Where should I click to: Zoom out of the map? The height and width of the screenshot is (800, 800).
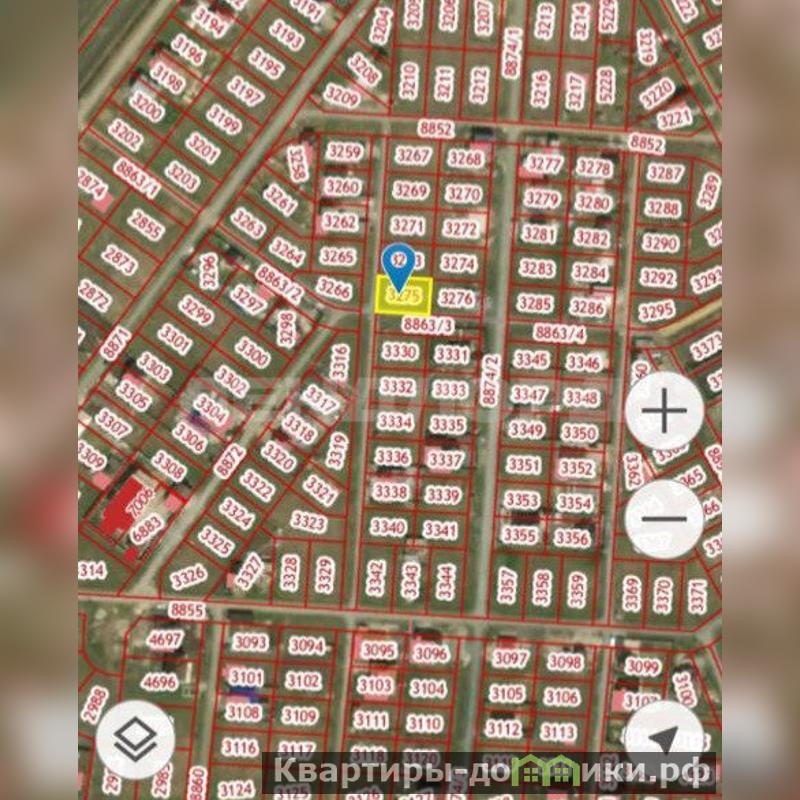[x=664, y=518]
